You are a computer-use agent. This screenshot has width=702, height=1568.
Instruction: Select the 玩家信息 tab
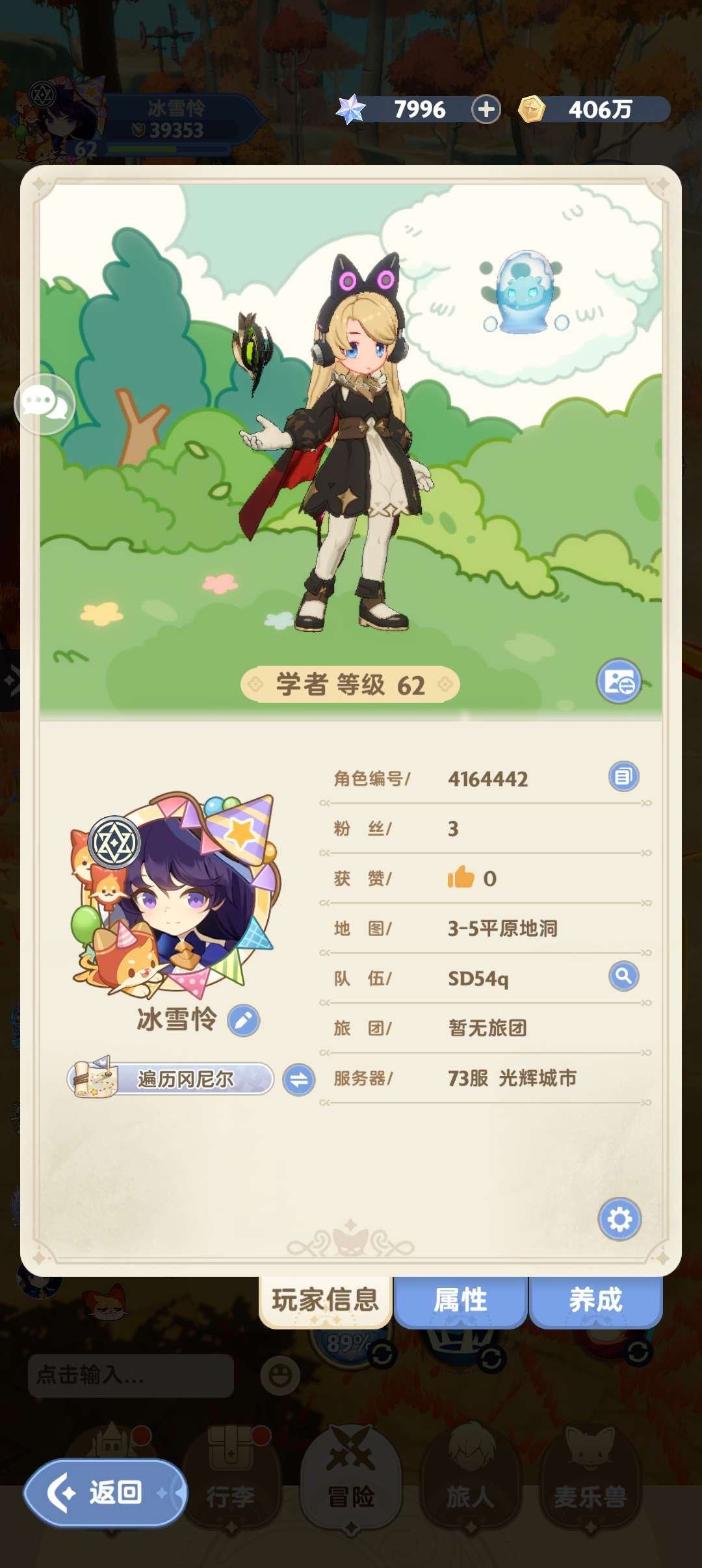[x=325, y=1301]
